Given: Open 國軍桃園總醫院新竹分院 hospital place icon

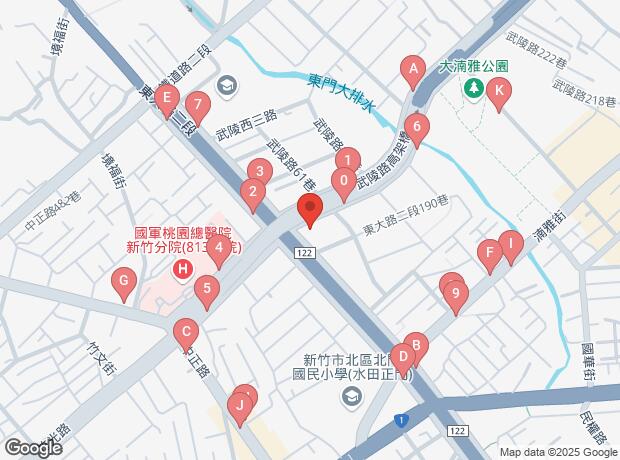Looking at the screenshot, I should pyautogui.click(x=183, y=268).
